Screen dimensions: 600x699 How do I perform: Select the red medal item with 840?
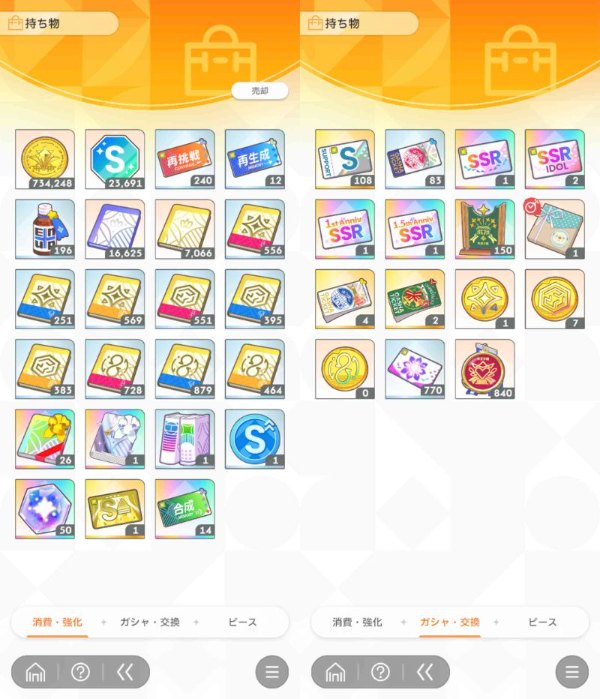click(485, 369)
